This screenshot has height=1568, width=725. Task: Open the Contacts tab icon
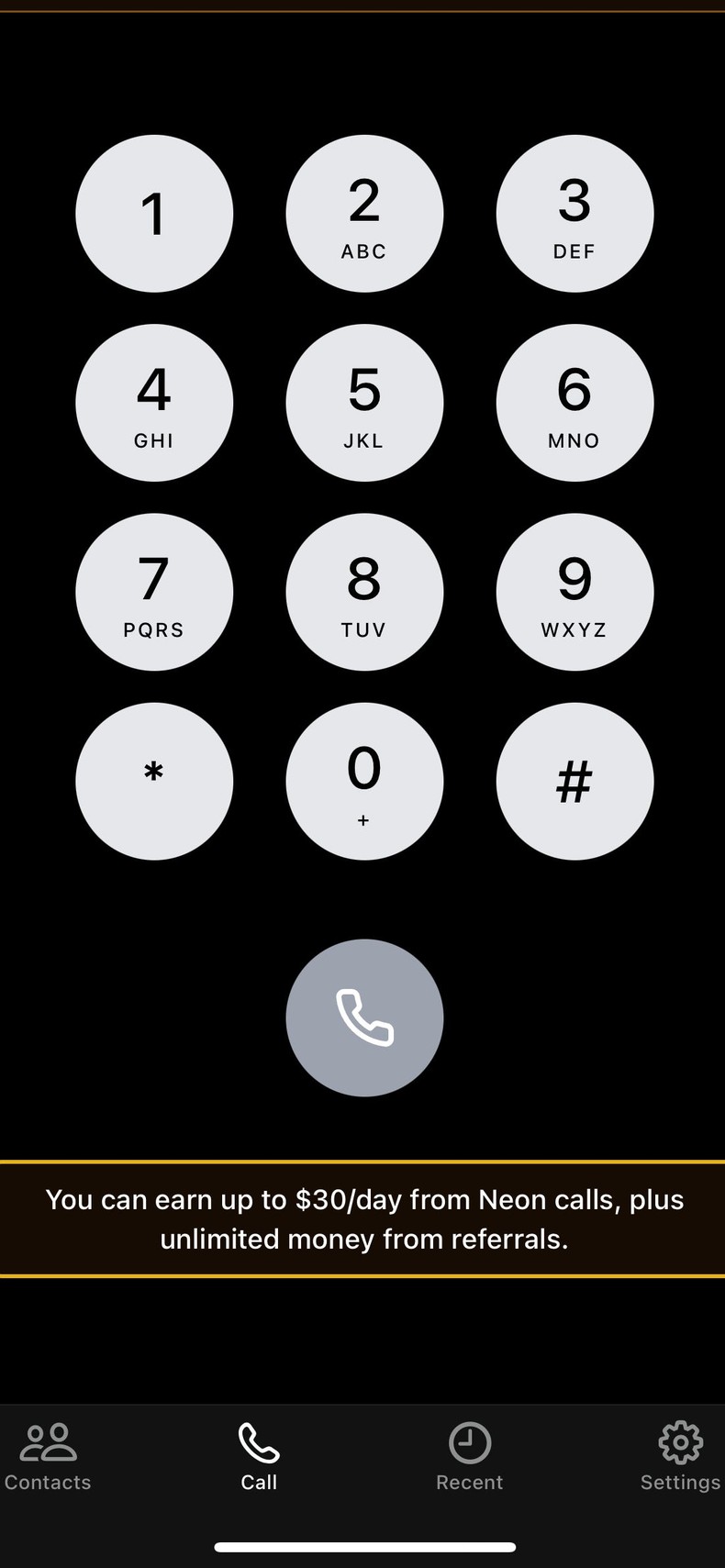coord(47,1440)
